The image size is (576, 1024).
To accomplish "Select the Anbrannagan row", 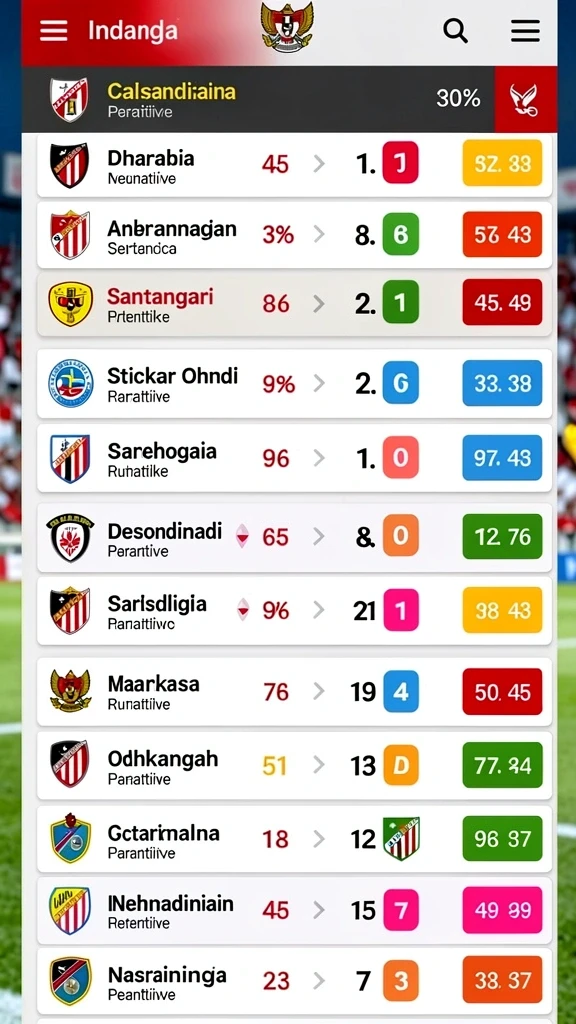I will coord(295,235).
